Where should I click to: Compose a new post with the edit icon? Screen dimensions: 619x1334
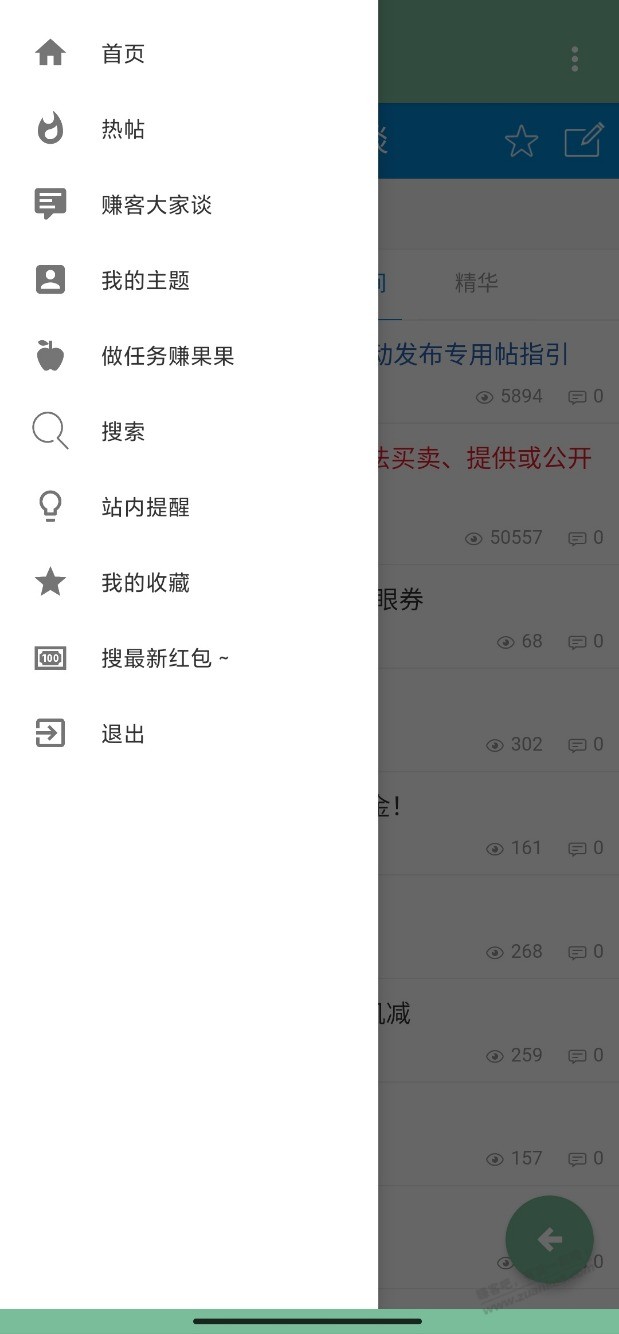coord(584,141)
